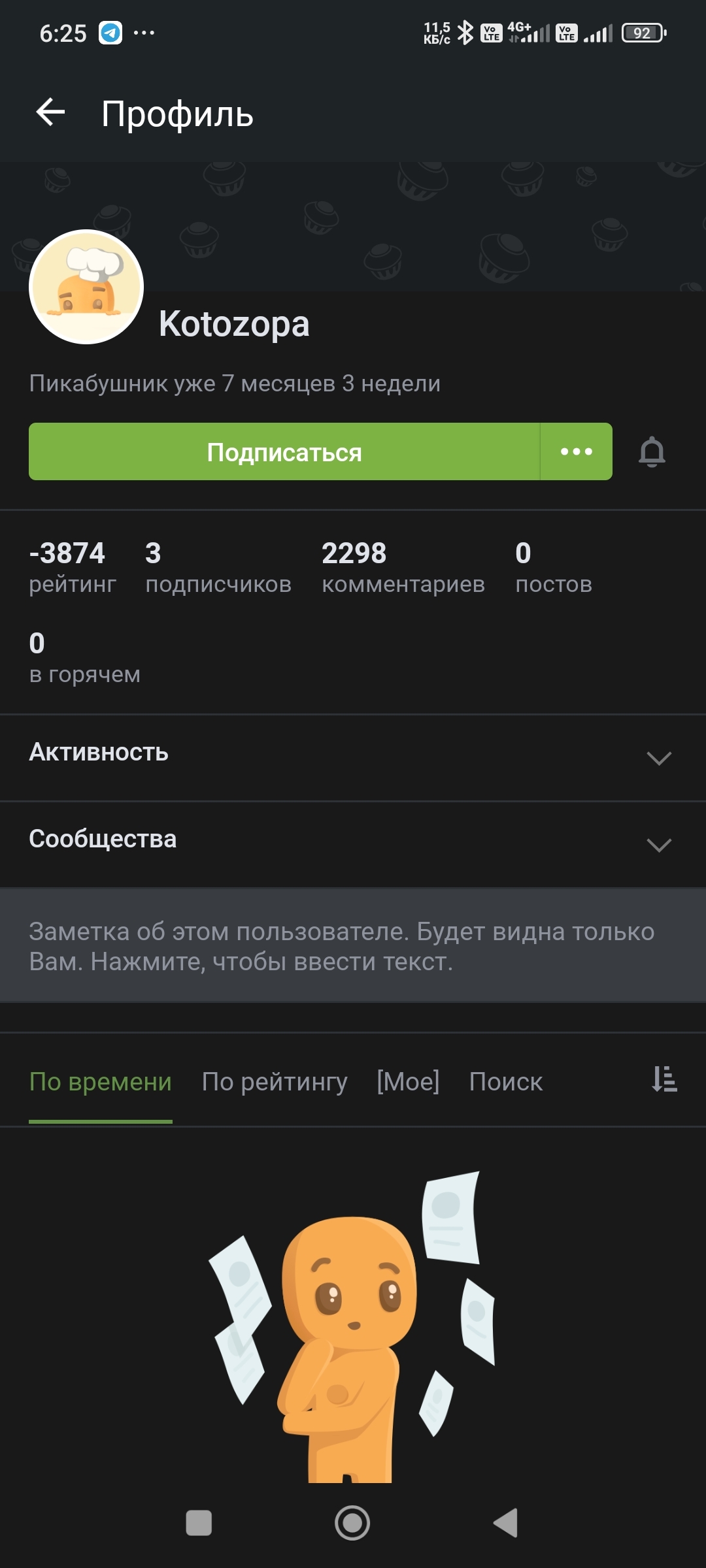Open the Поиск tab
The image size is (706, 1568).
coord(505,1082)
